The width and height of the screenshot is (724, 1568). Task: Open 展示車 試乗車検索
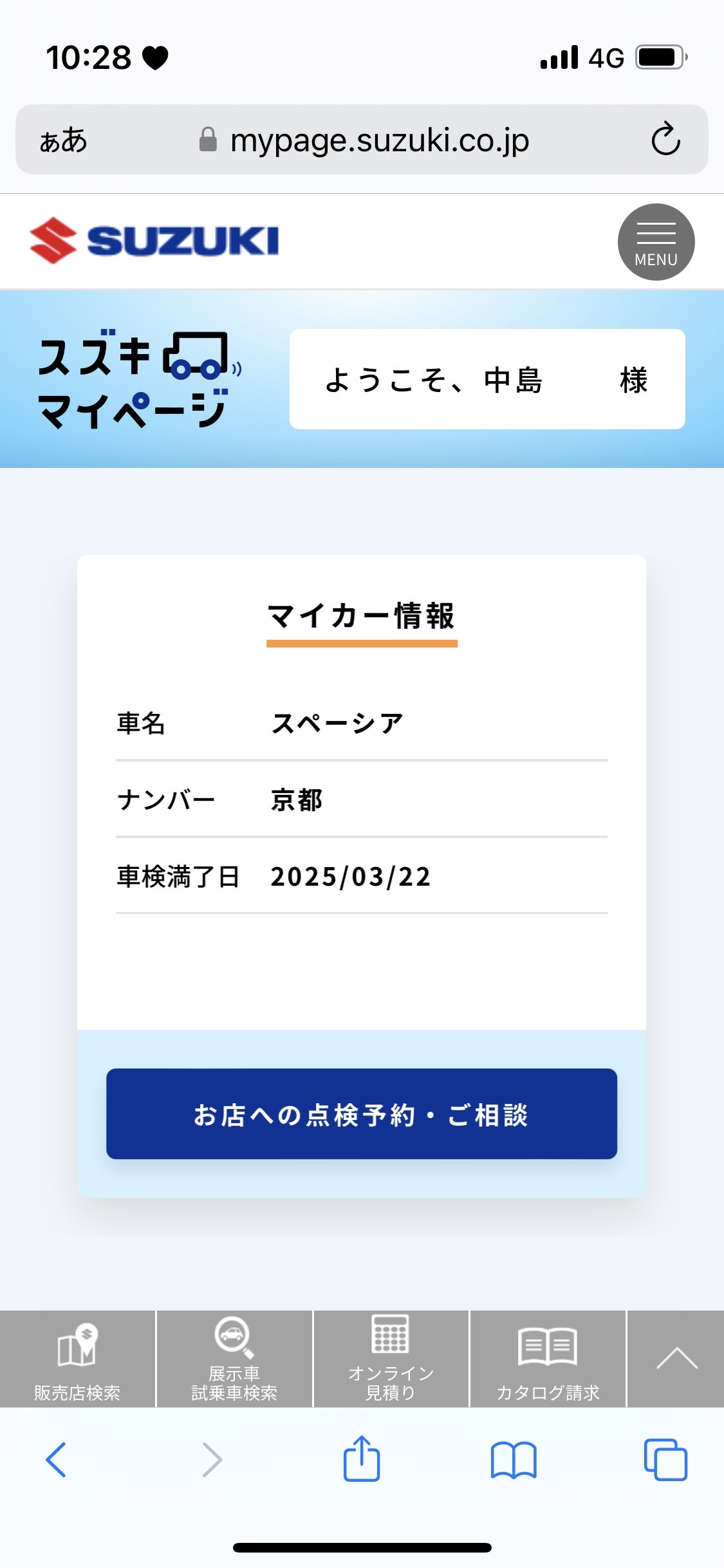234,1359
